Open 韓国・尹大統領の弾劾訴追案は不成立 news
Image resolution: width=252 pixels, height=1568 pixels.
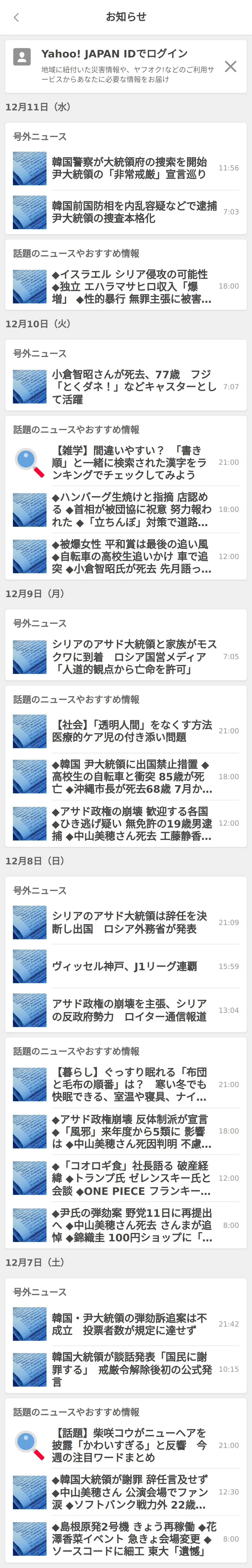[x=129, y=1324]
